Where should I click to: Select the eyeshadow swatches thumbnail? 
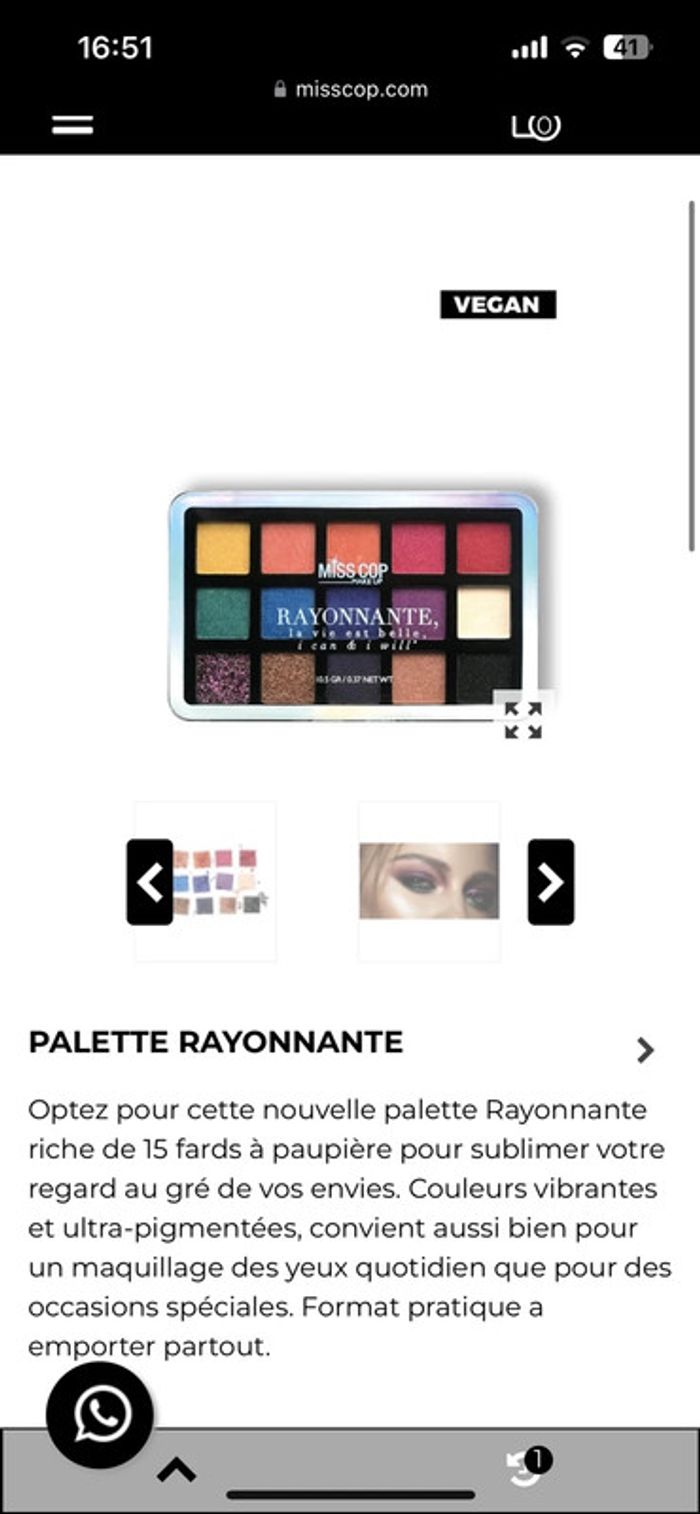tap(220, 881)
